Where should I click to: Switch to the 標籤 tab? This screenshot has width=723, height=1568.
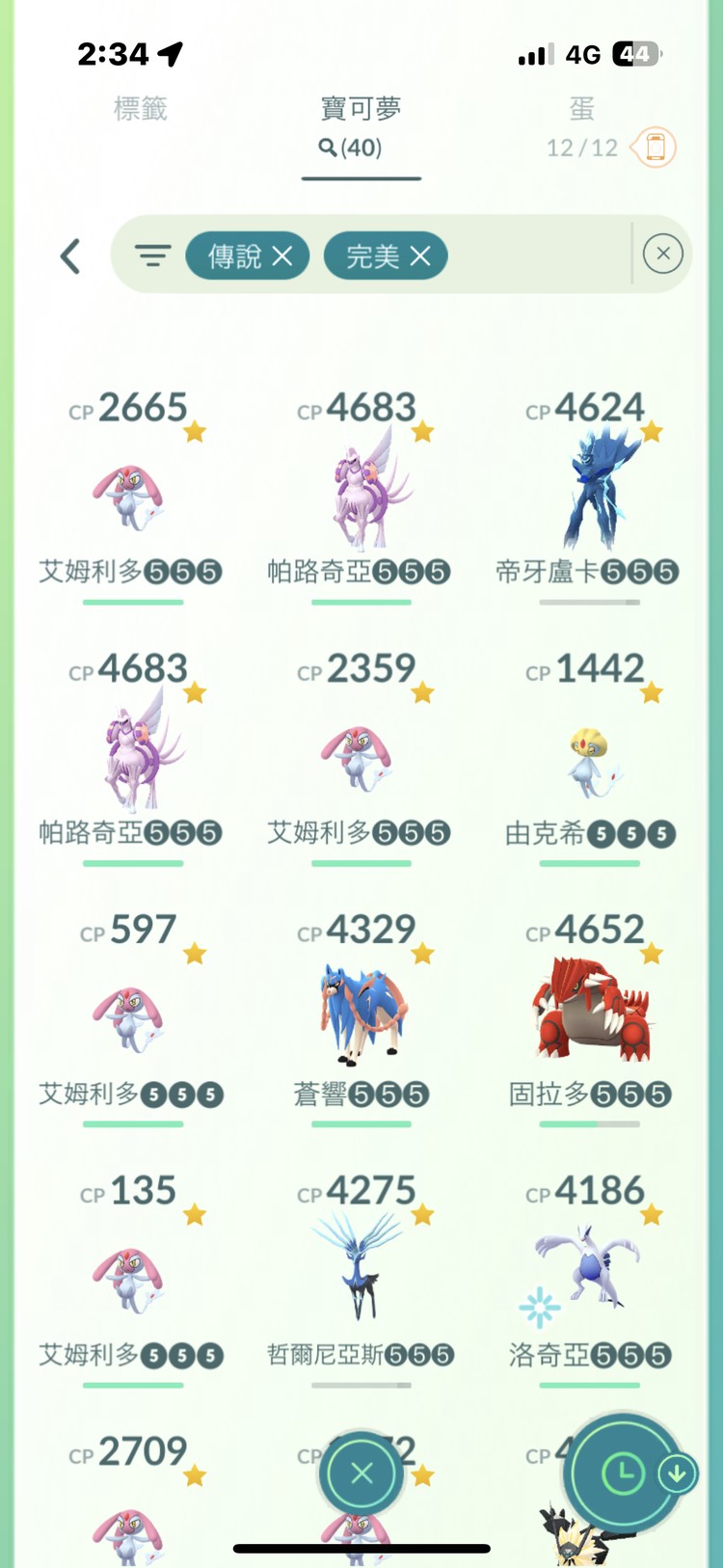(x=141, y=109)
